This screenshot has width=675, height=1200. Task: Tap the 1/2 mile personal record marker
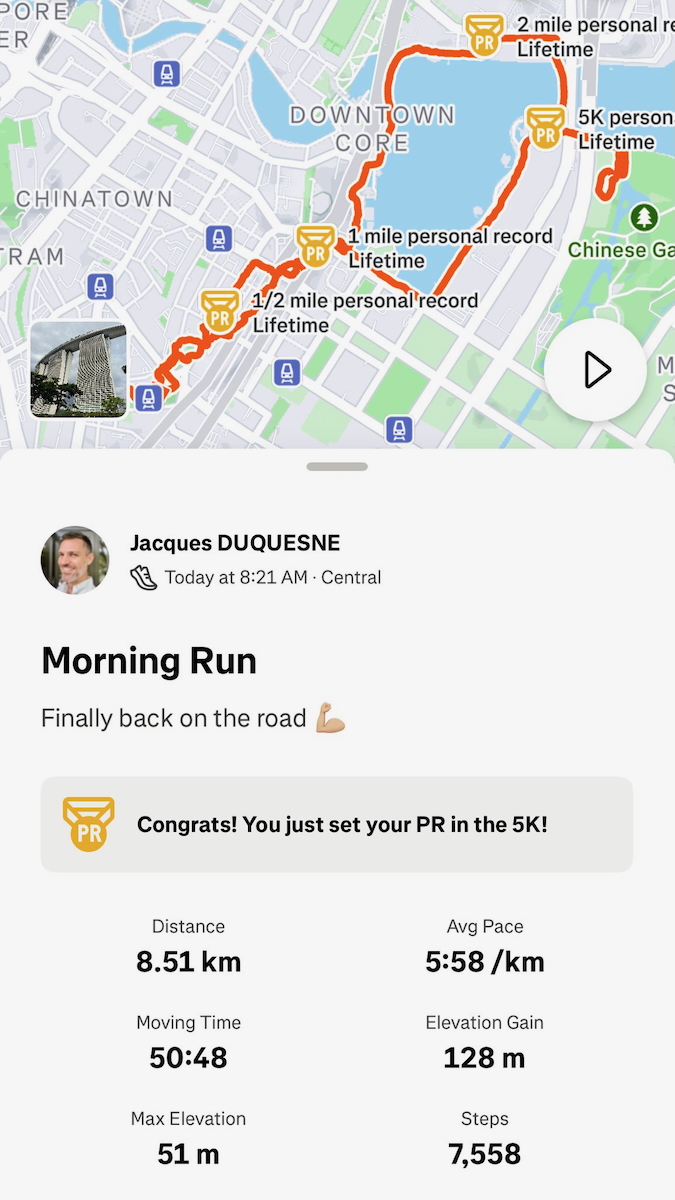[219, 311]
